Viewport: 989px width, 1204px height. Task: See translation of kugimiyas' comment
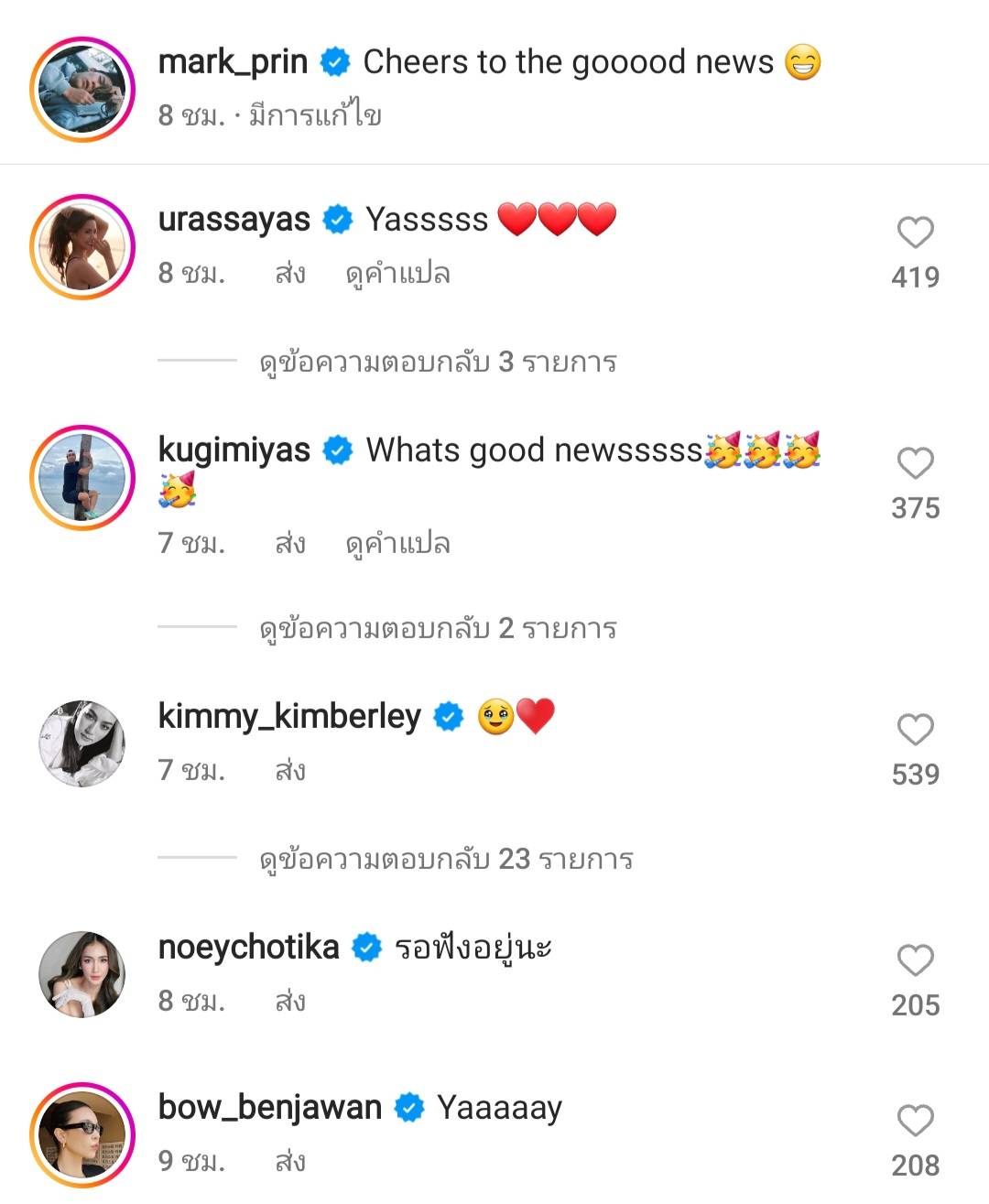pyautogui.click(x=397, y=543)
